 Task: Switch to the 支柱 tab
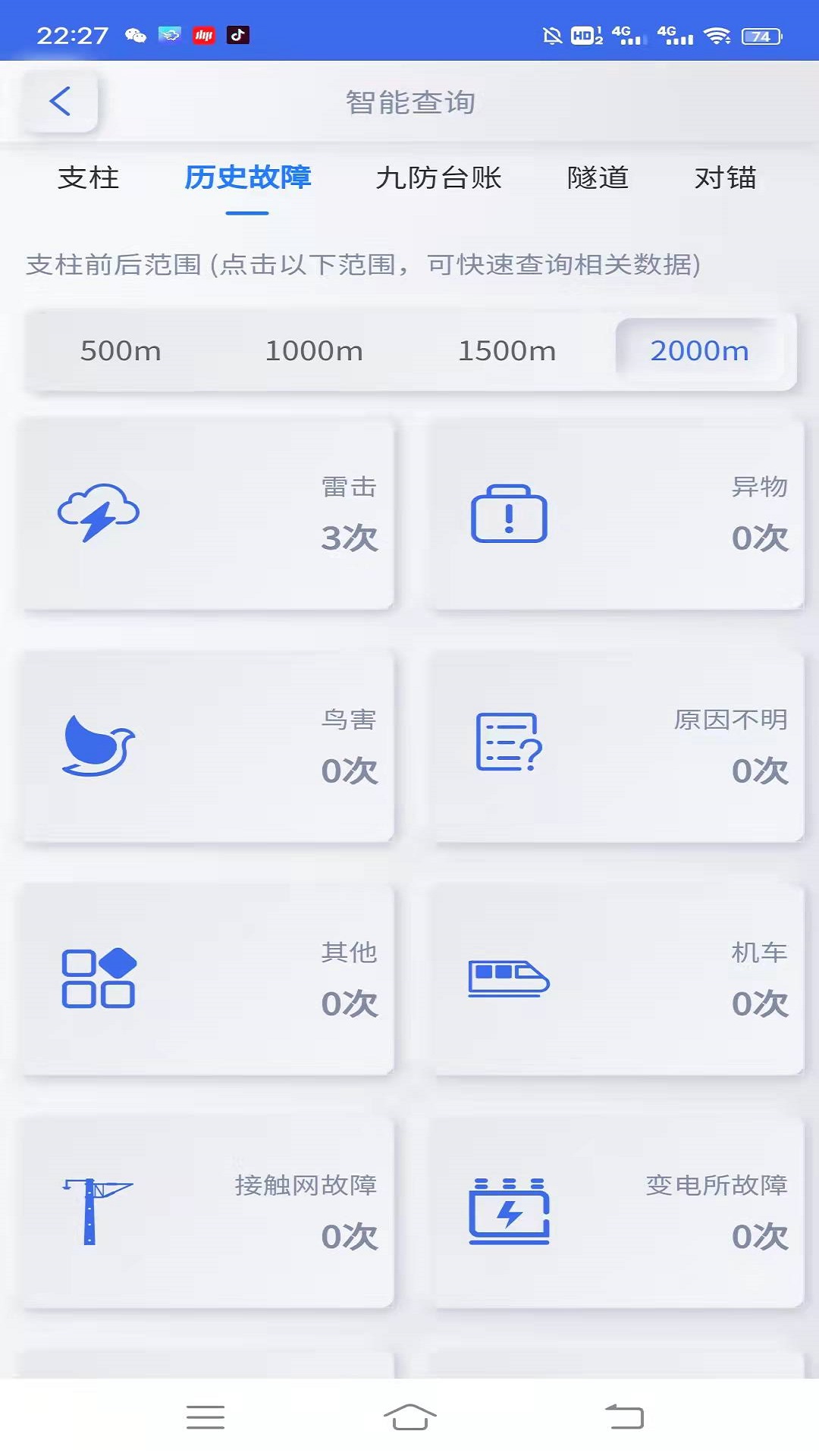pos(89,178)
